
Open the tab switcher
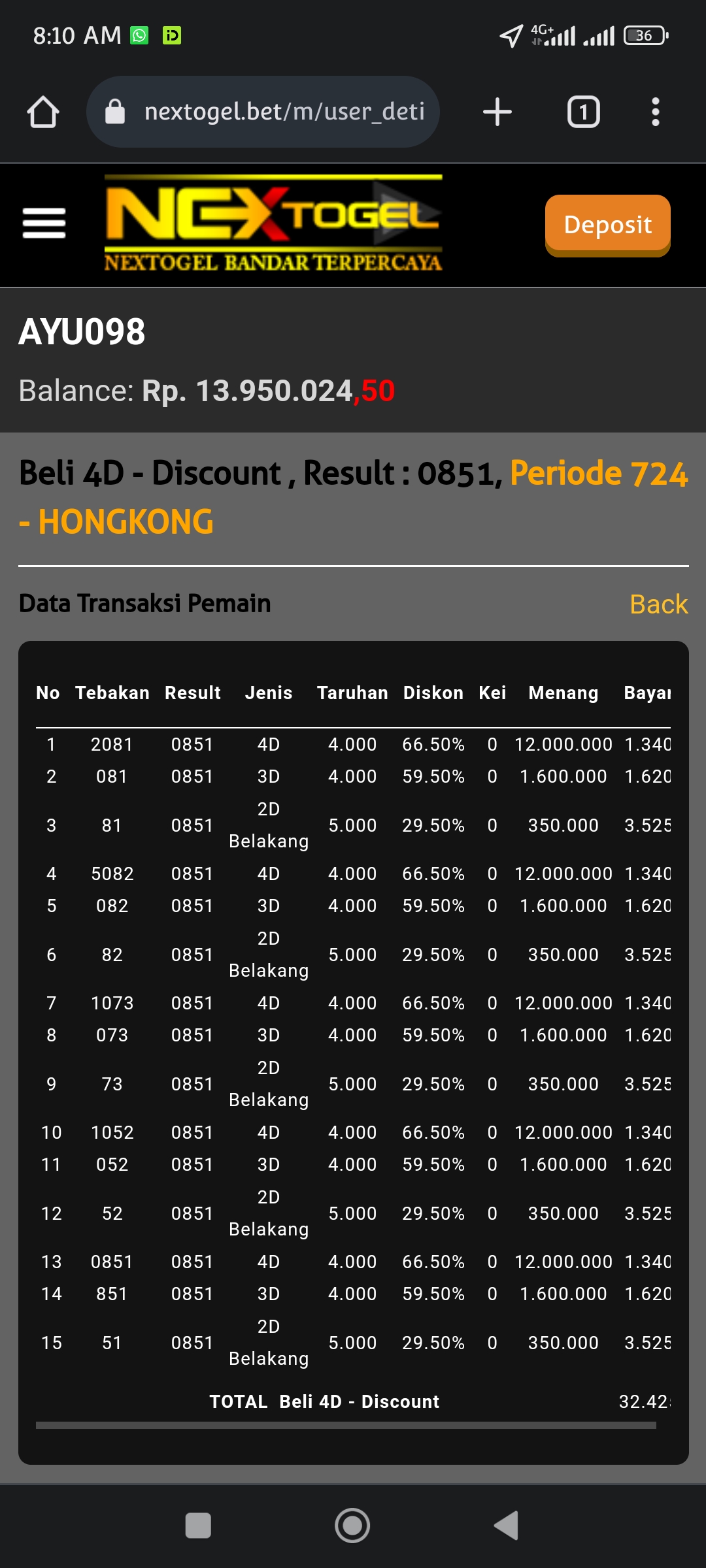tap(583, 112)
